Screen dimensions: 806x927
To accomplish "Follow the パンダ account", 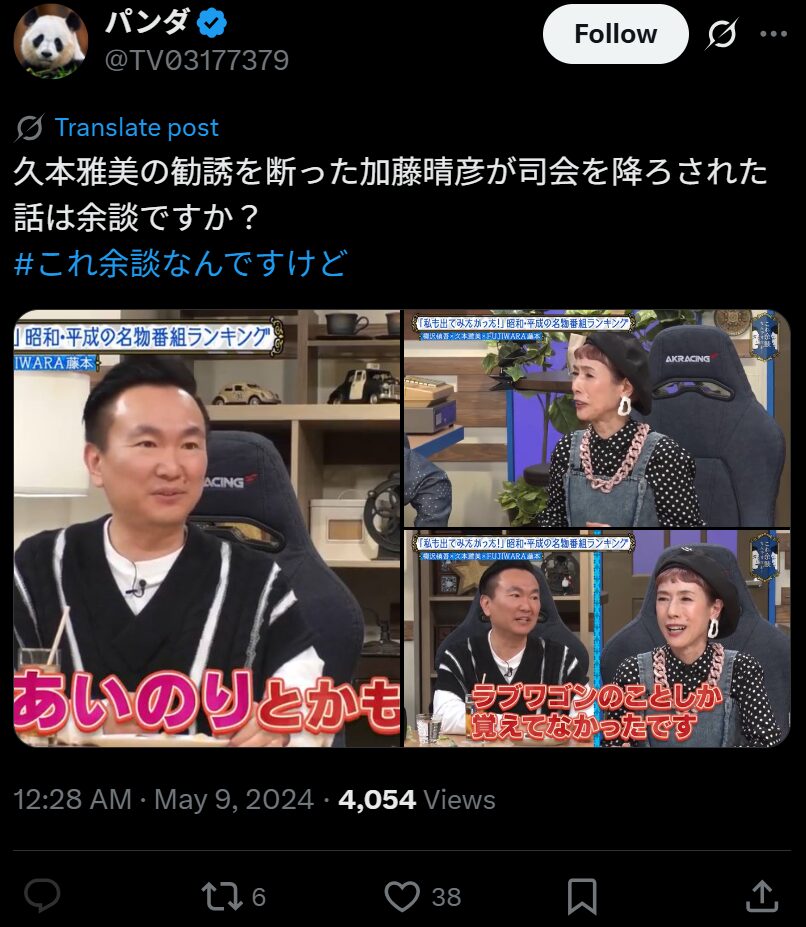I will (x=615, y=34).
